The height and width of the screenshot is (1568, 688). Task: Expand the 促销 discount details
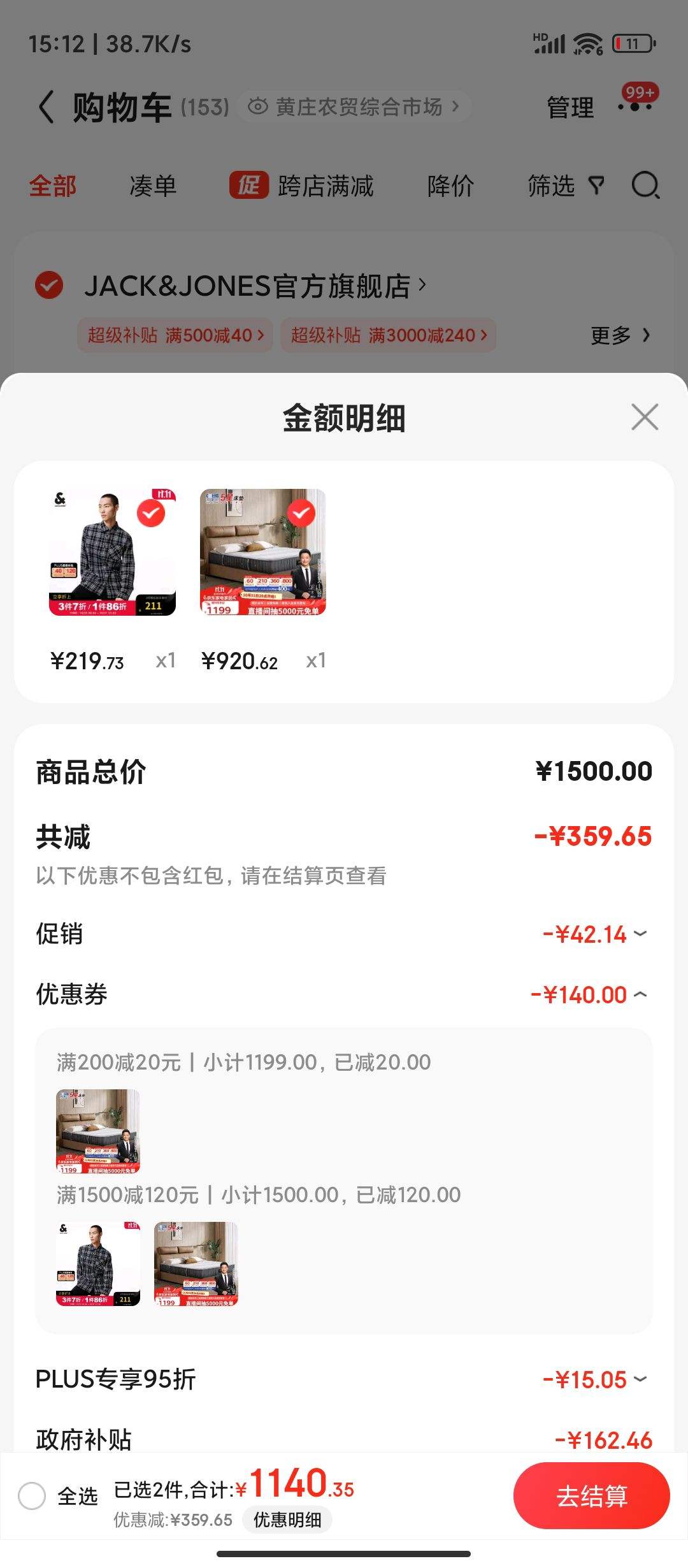tap(640, 934)
